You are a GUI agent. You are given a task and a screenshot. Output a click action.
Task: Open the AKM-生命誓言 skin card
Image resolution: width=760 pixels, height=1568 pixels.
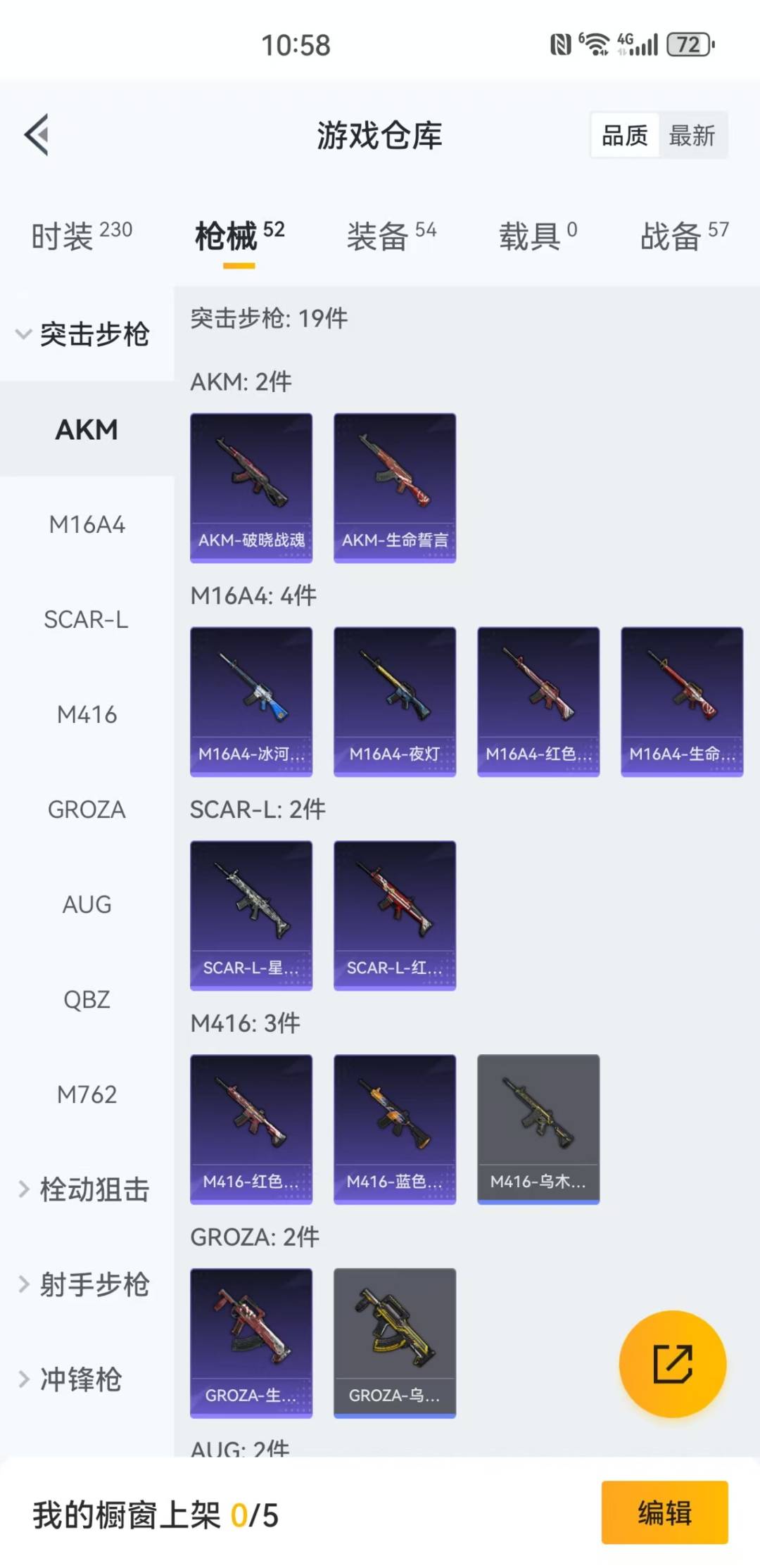pyautogui.click(x=395, y=488)
